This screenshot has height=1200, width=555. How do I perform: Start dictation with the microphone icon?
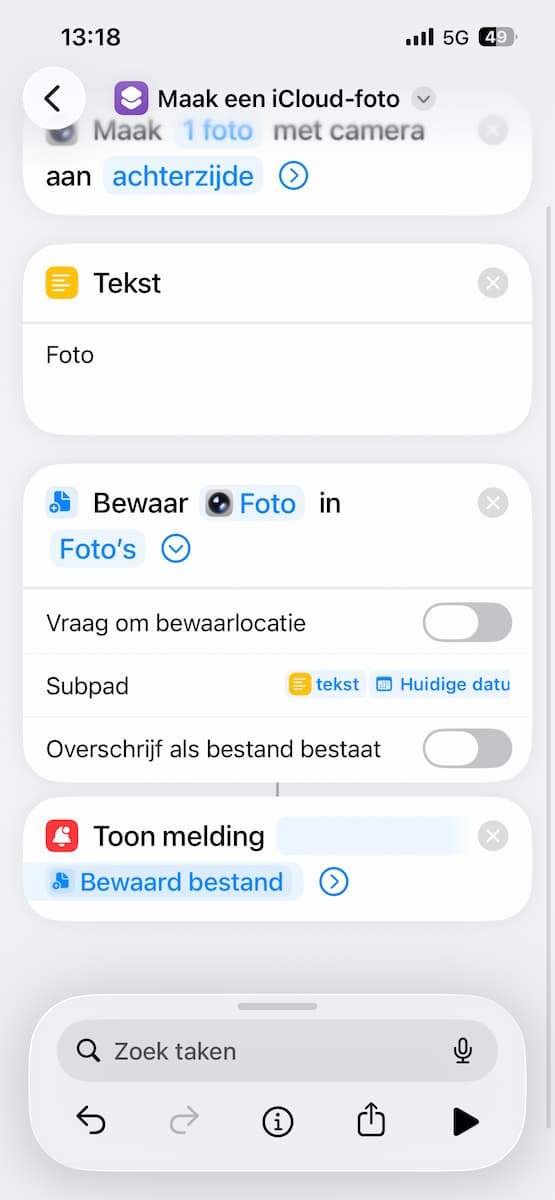tap(462, 1051)
